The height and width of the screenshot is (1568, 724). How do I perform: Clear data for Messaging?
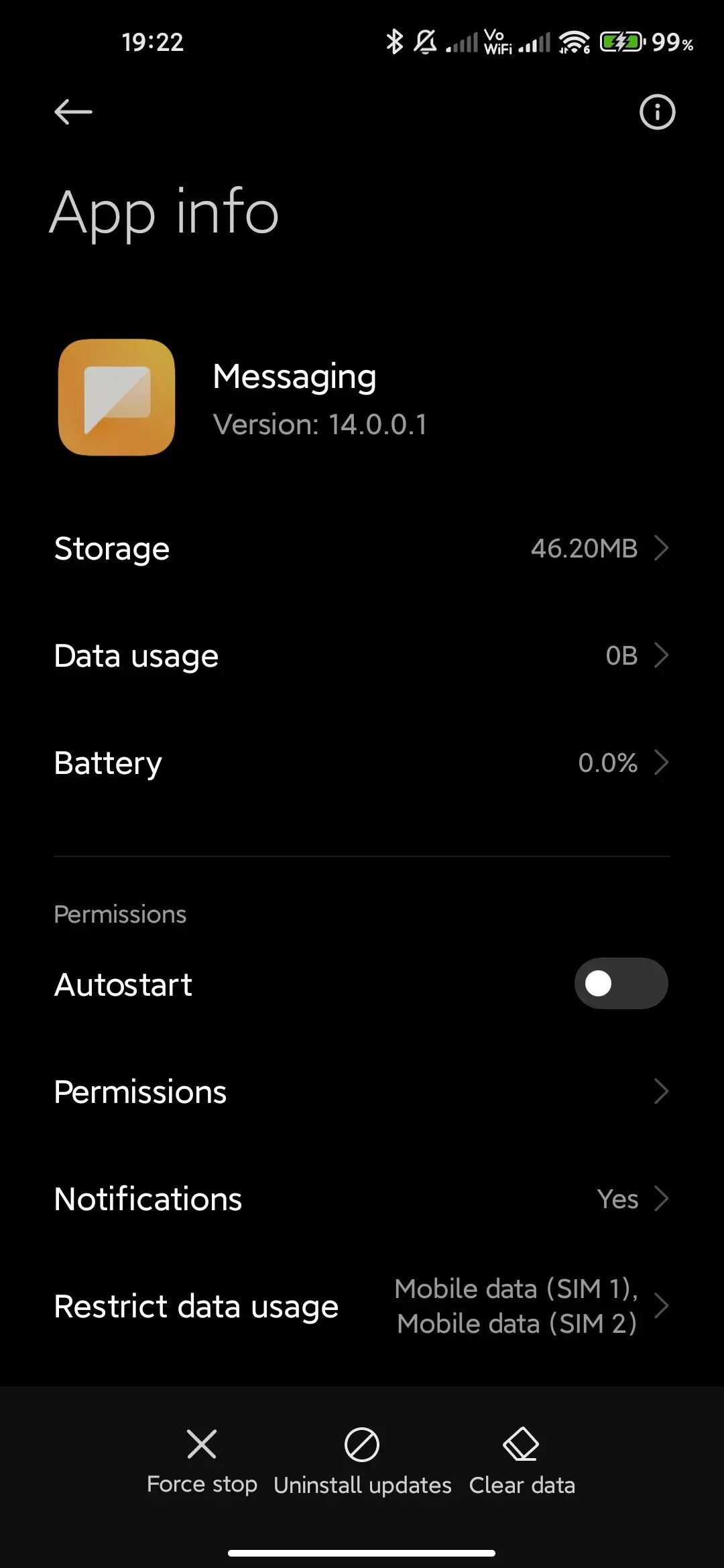tap(522, 1461)
